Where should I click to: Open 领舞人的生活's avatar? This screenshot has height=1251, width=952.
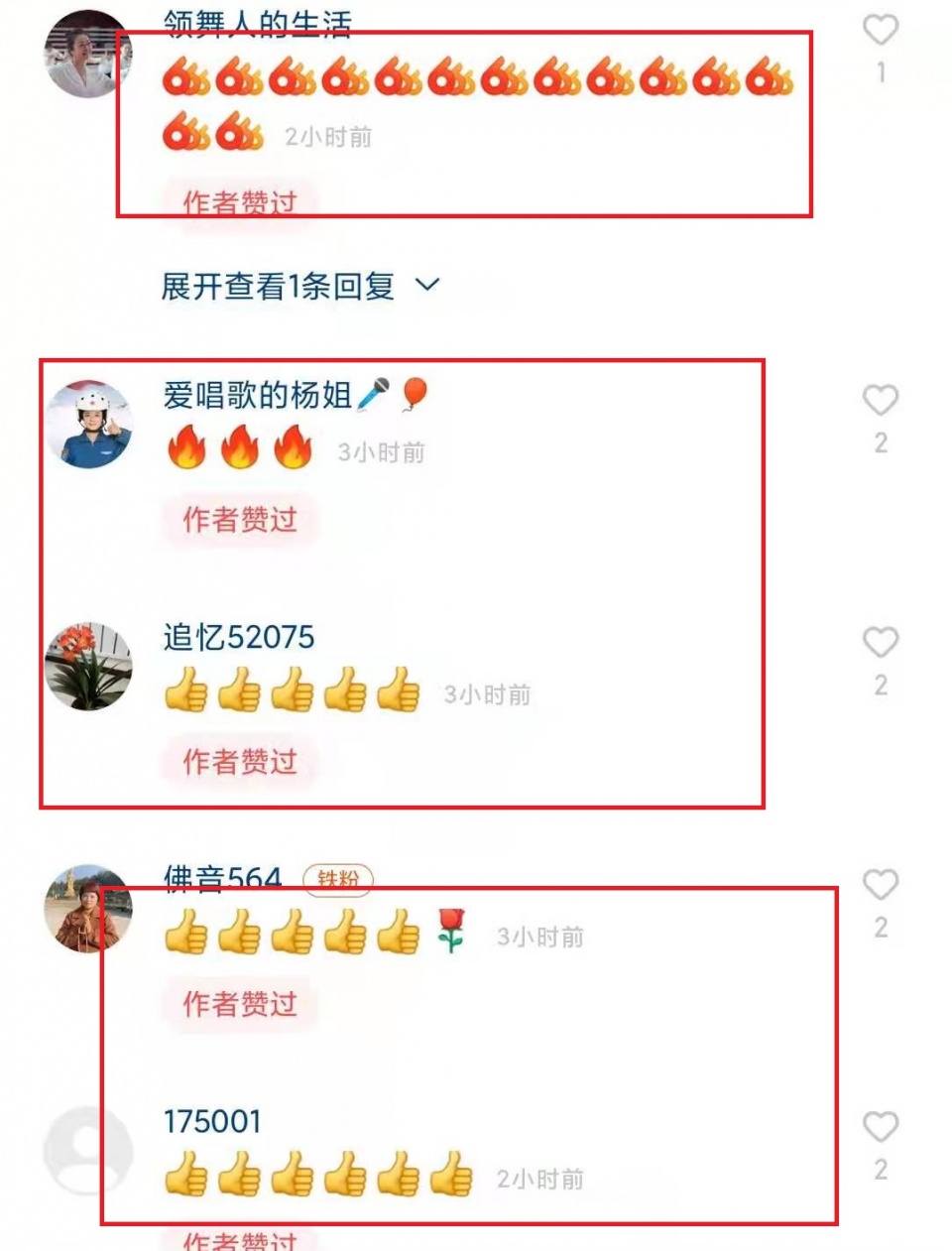click(87, 55)
